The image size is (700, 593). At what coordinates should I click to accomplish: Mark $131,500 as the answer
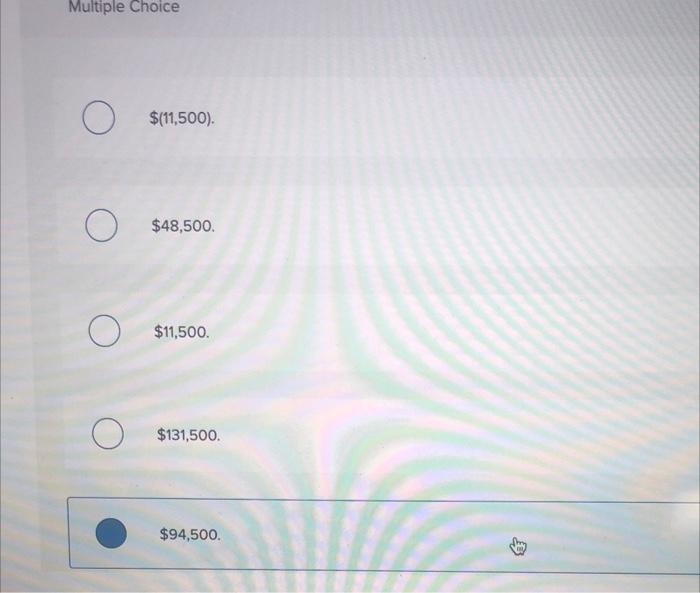107,436
